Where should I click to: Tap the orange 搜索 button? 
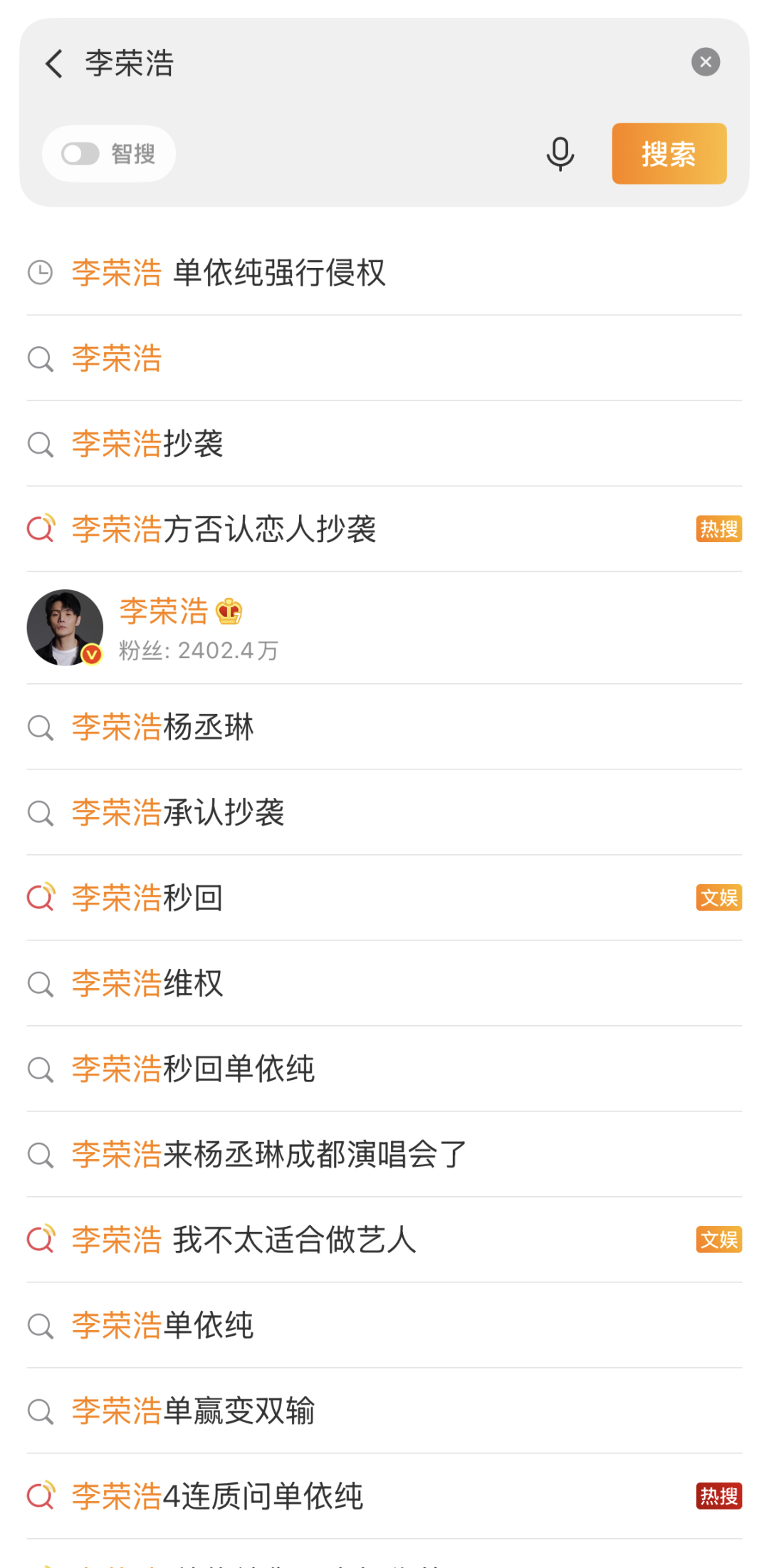tap(669, 154)
